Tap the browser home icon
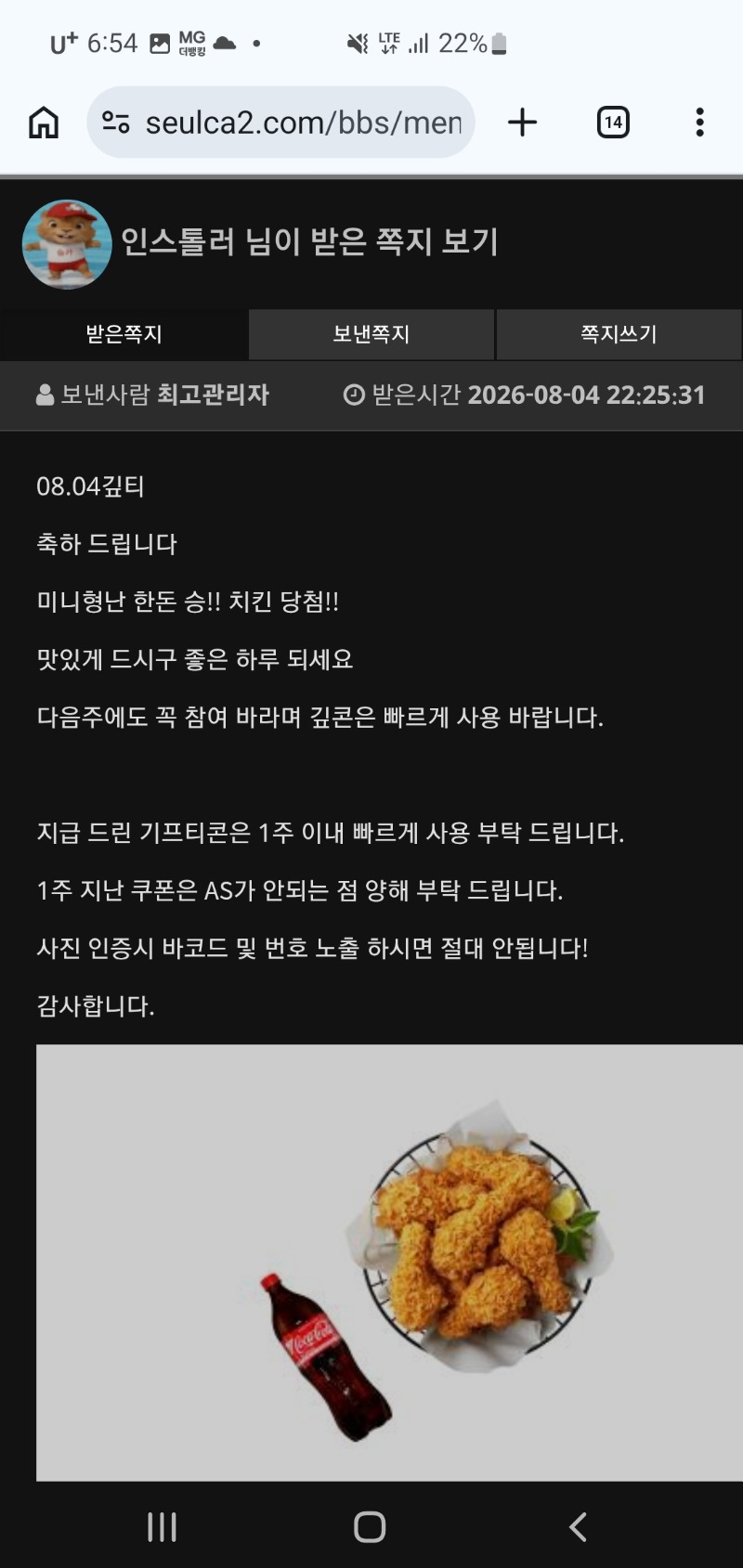This screenshot has height=1568, width=743. [x=44, y=123]
